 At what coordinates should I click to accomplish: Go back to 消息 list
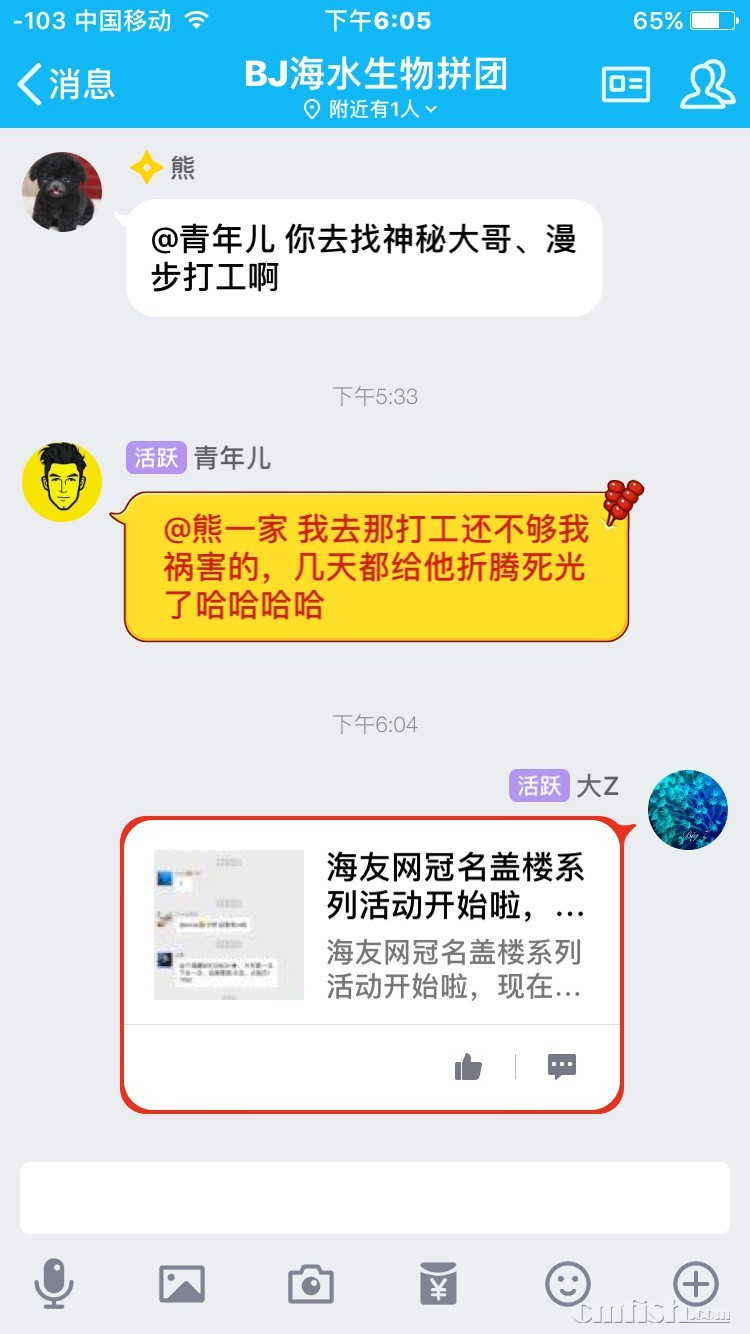pos(66,84)
